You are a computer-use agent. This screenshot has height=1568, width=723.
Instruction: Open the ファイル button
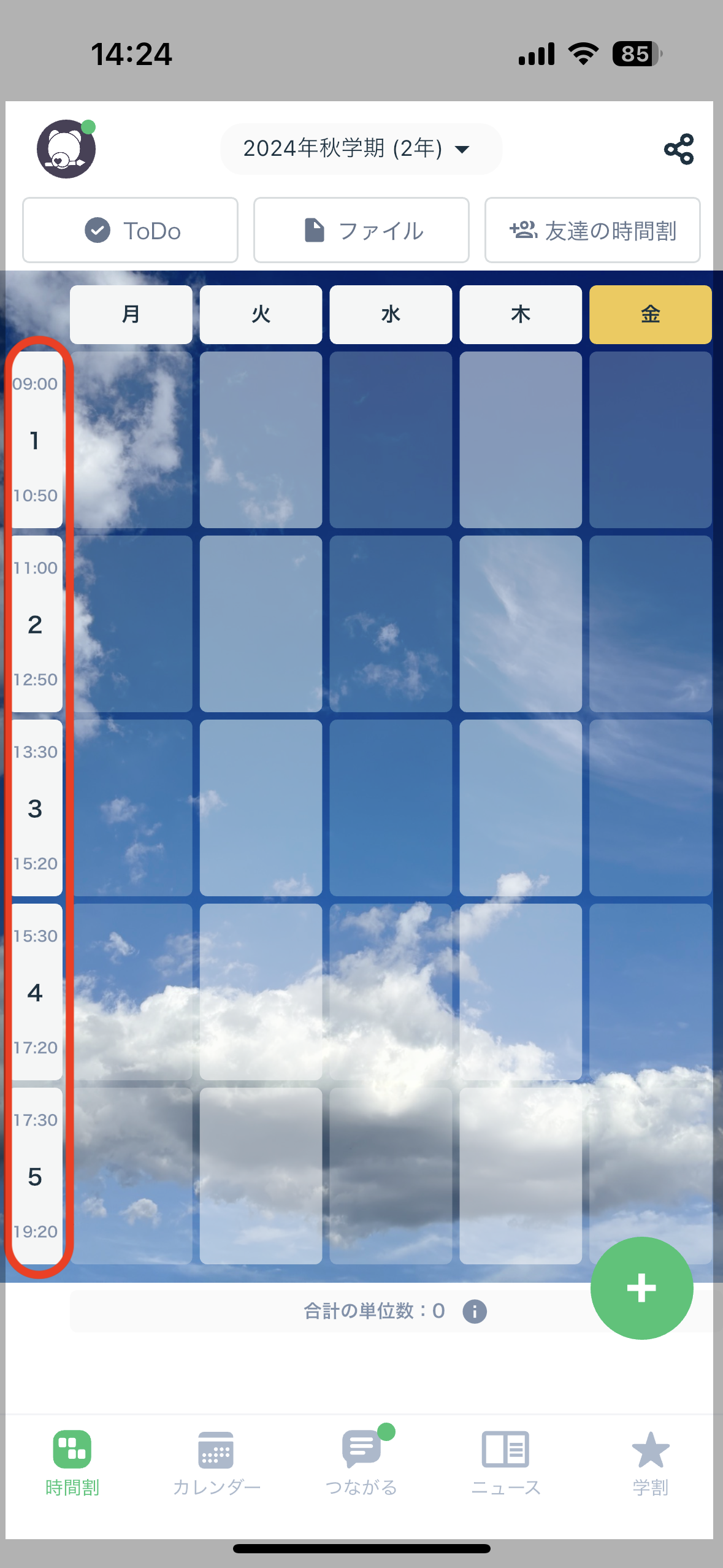[361, 231]
